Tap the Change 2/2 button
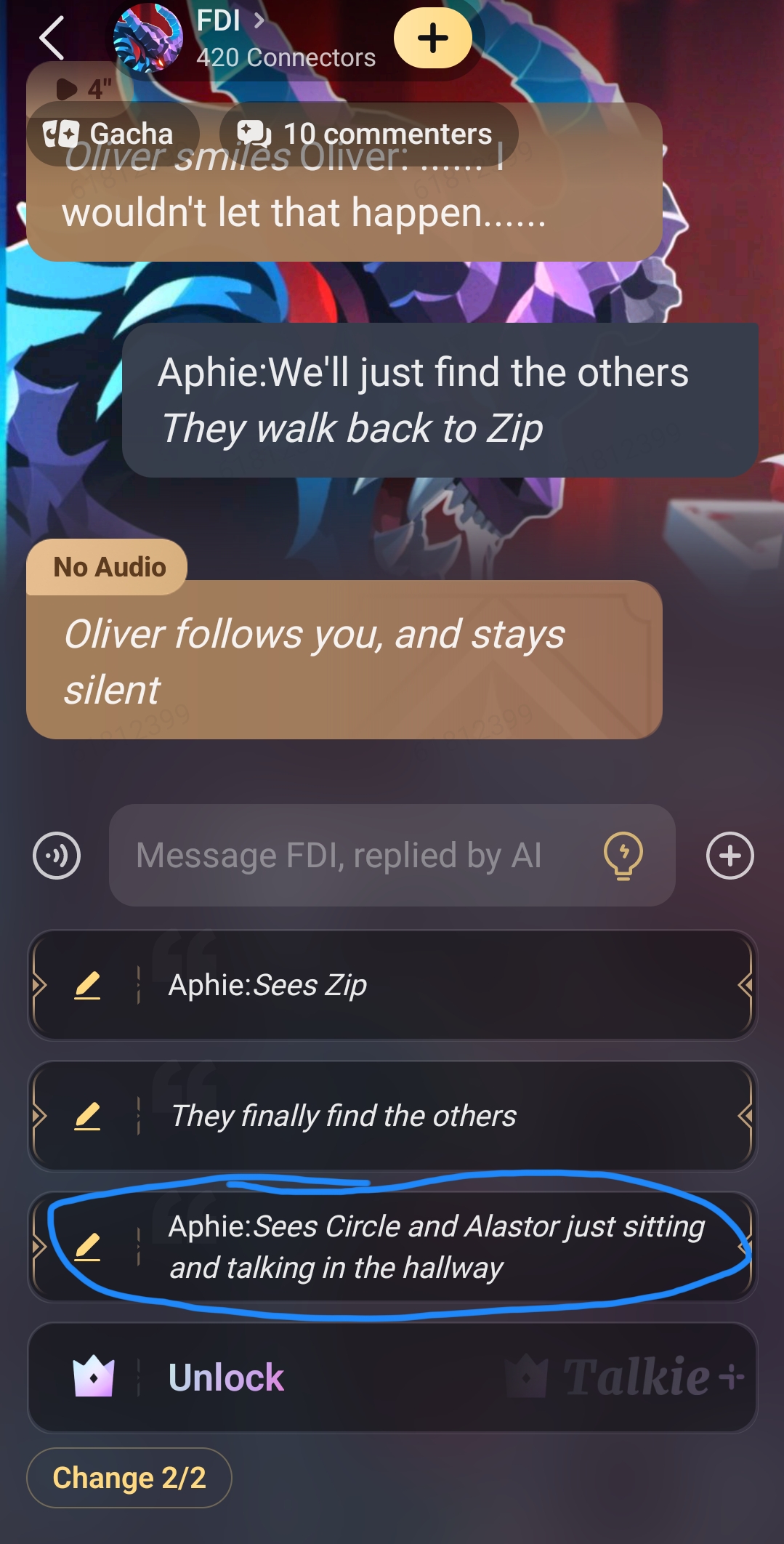The image size is (784, 1544). (x=129, y=1478)
